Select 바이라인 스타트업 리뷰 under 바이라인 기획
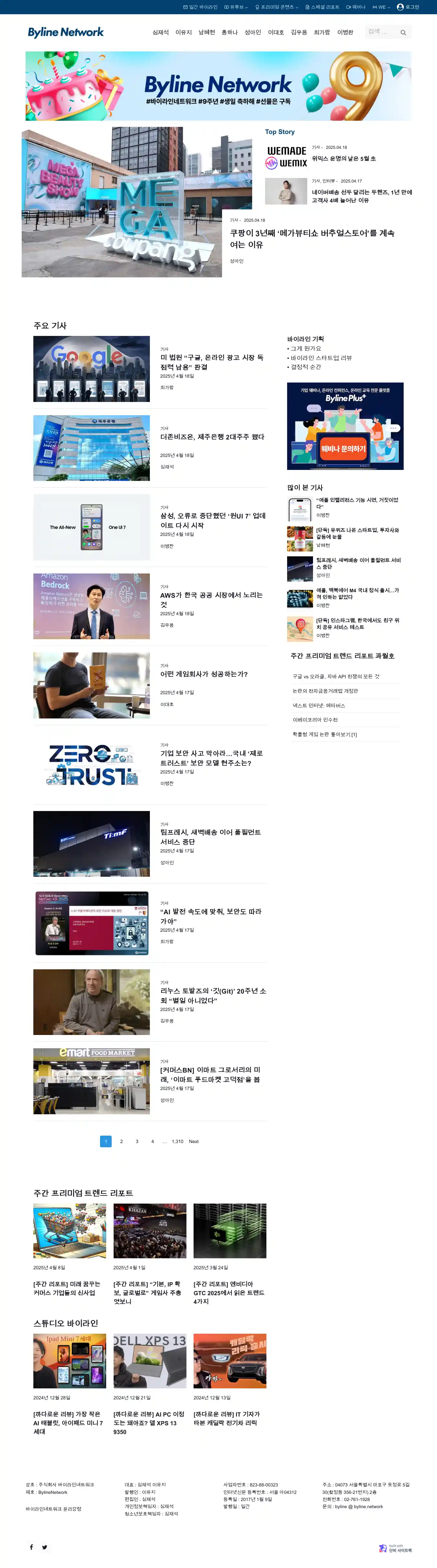The width and height of the screenshot is (437, 1568). pyautogui.click(x=321, y=358)
